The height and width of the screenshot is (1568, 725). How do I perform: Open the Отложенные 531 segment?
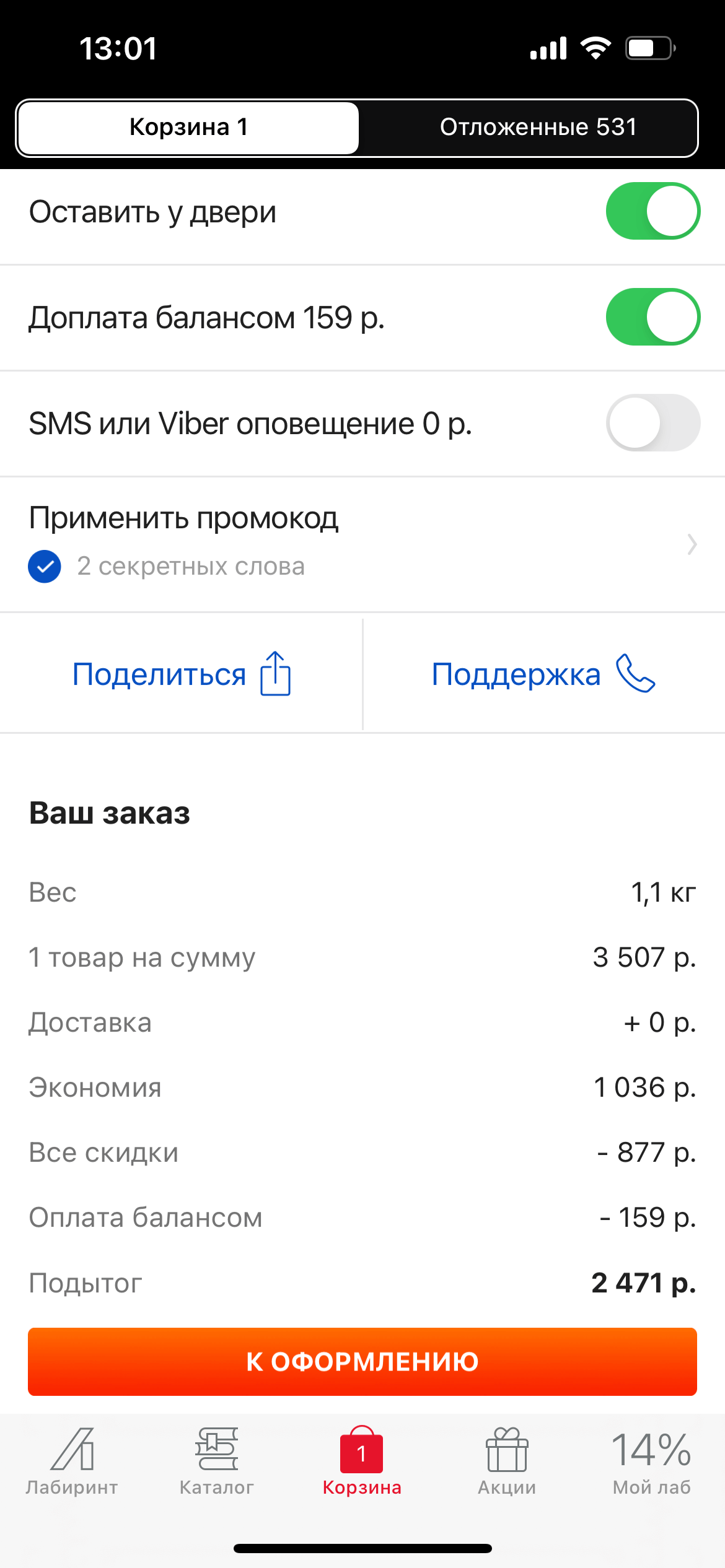tap(538, 128)
